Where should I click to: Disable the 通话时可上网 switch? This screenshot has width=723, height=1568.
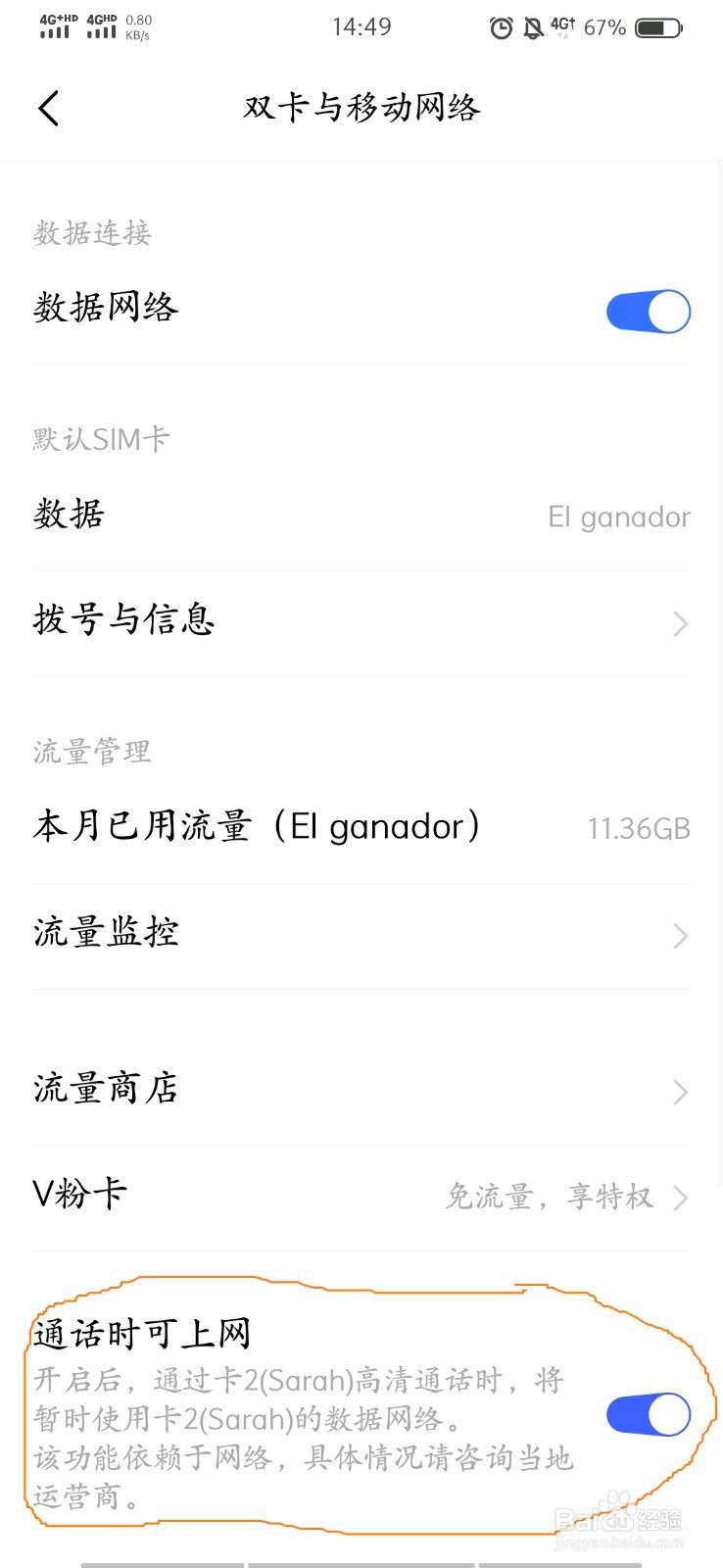click(x=648, y=1415)
